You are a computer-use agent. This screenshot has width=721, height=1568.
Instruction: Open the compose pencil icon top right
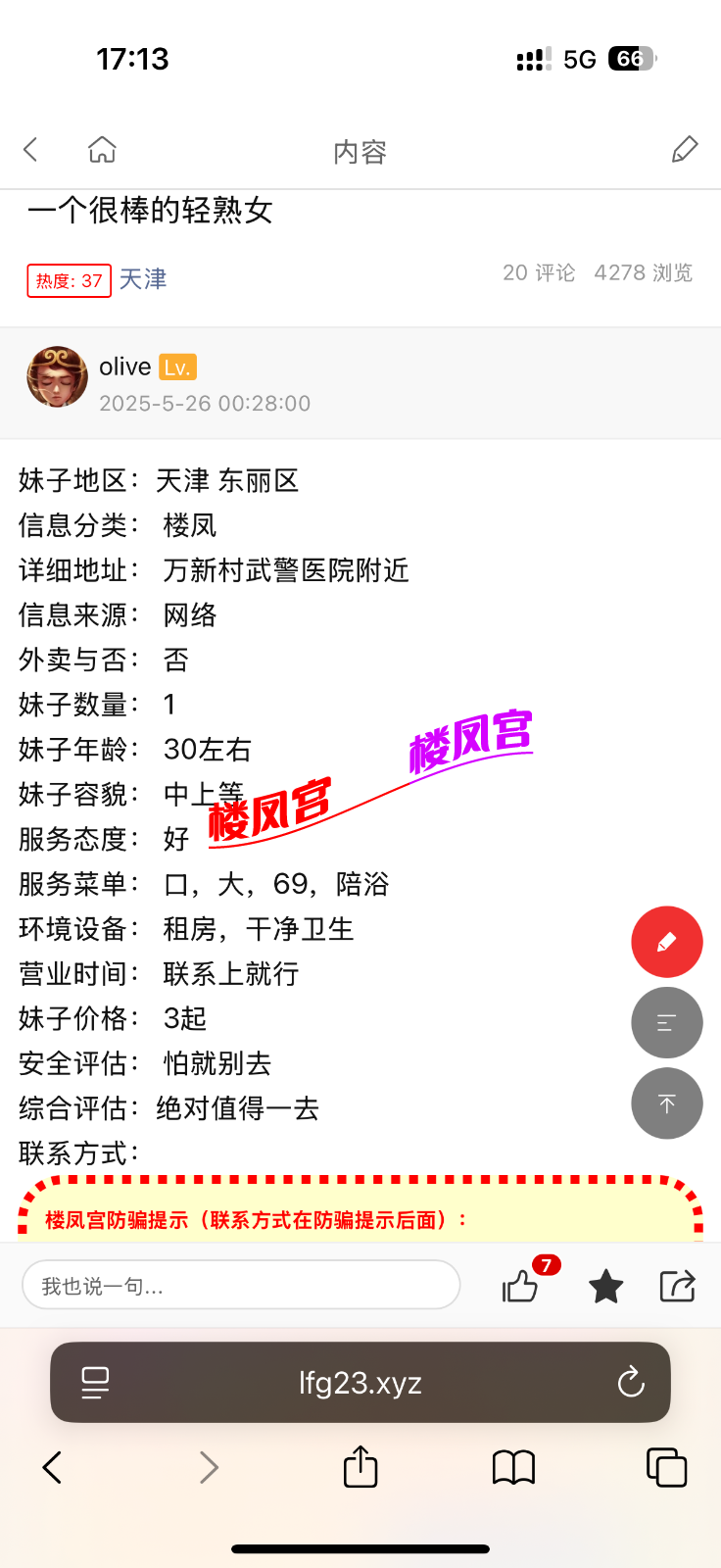click(x=685, y=149)
